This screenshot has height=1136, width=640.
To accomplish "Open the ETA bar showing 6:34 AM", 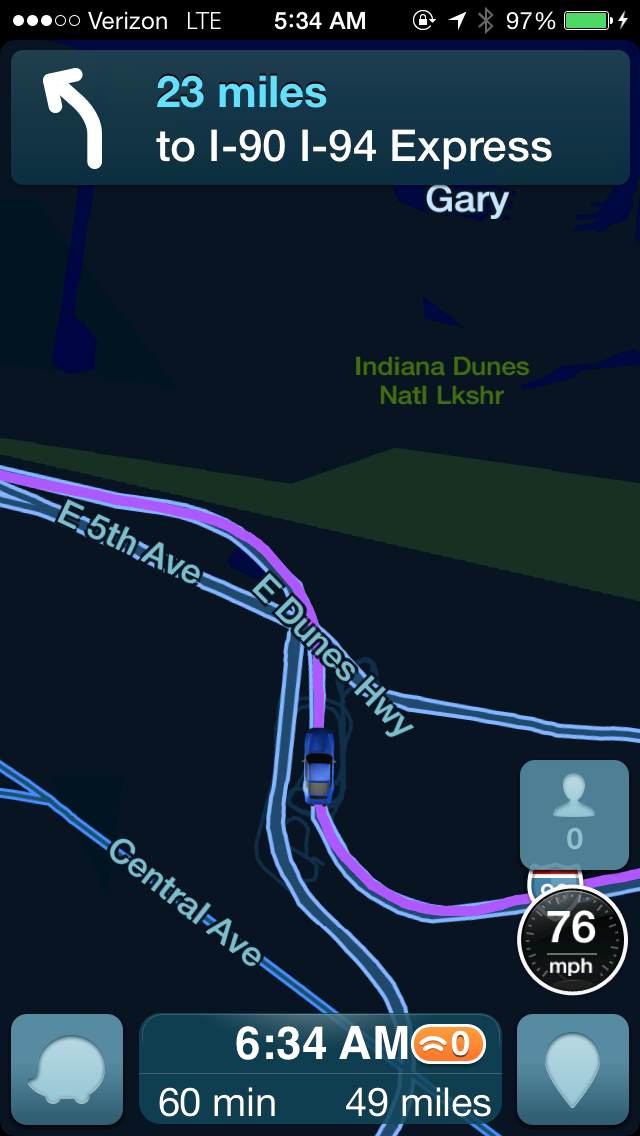I will tap(320, 1069).
